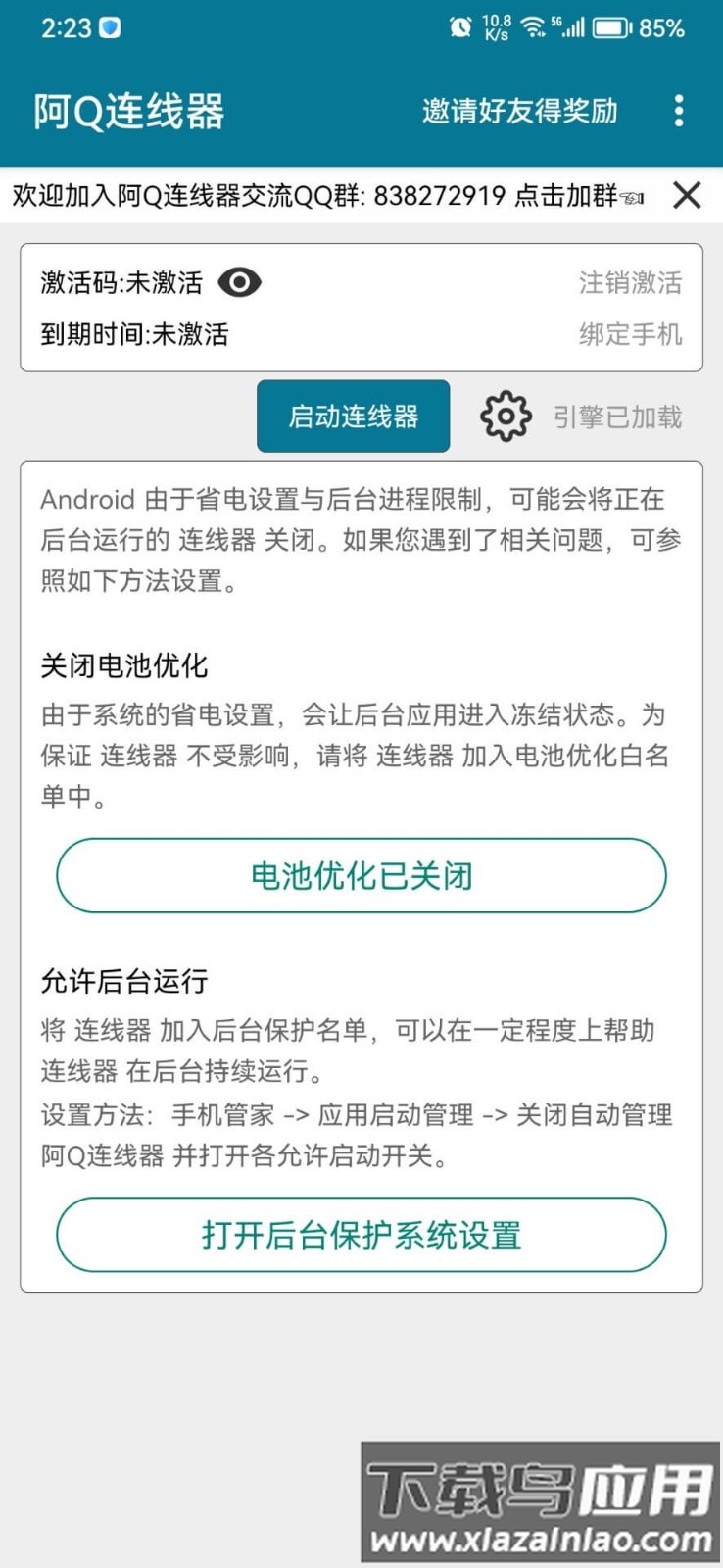Tap 电池优化已关闭 to check battery optimization
The image size is (723, 1568).
point(361,875)
